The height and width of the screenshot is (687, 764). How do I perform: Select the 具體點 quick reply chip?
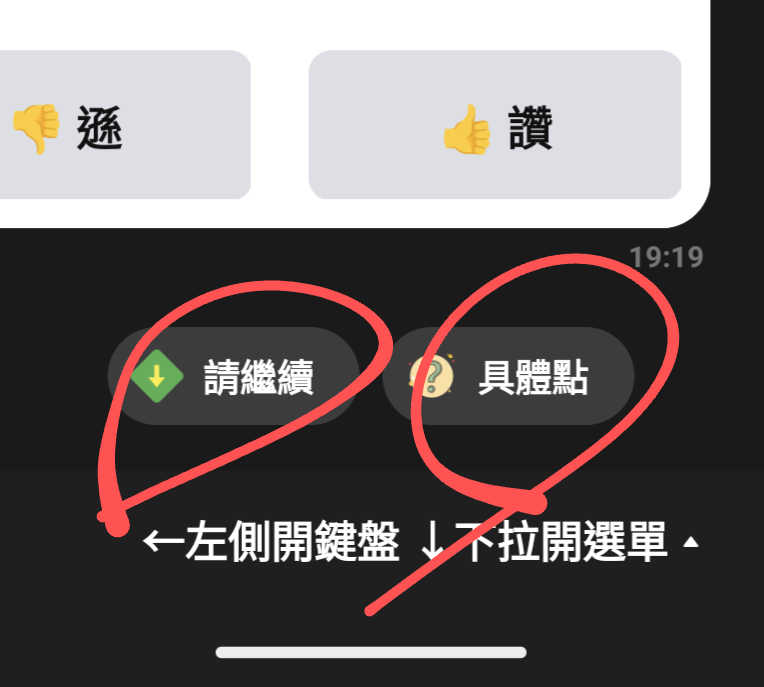(x=508, y=377)
